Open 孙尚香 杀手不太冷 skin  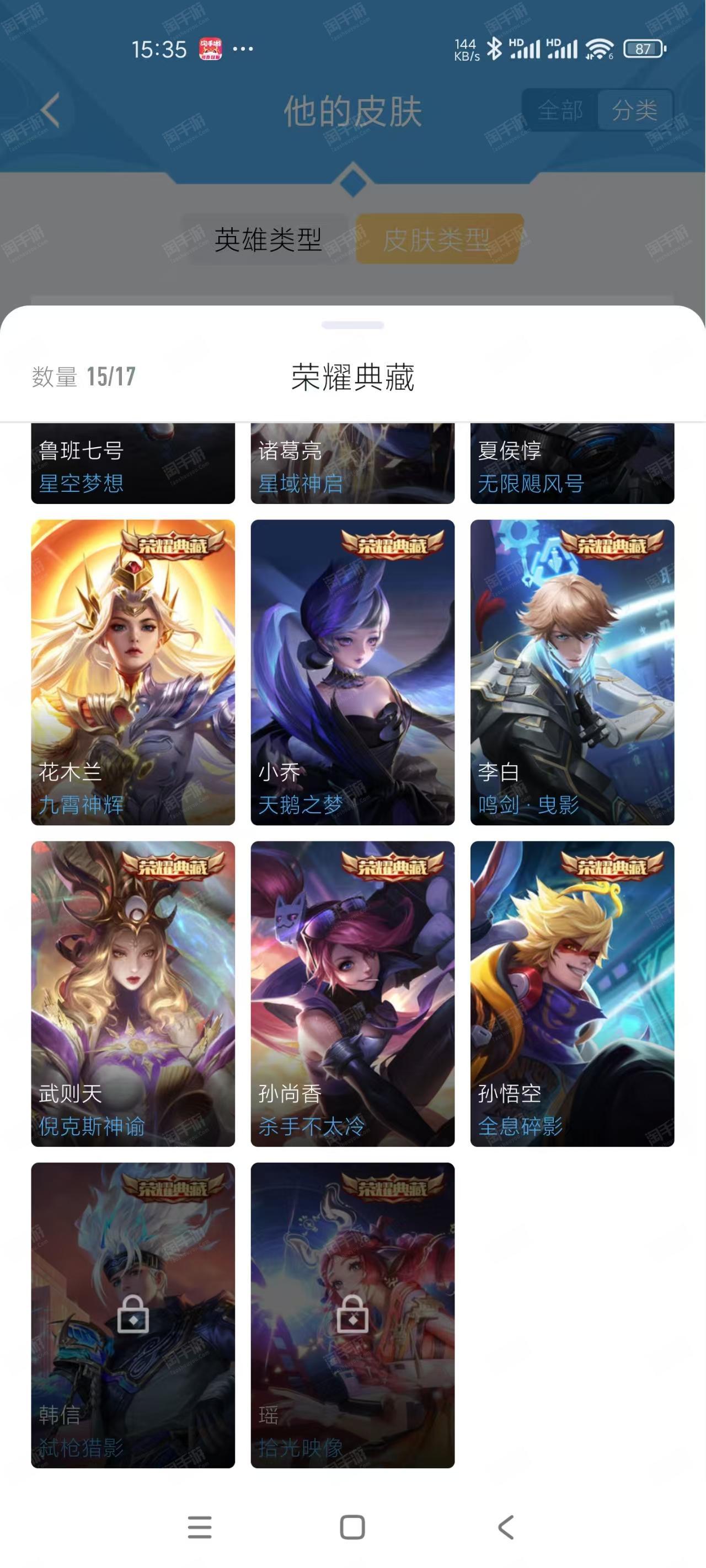point(352,994)
